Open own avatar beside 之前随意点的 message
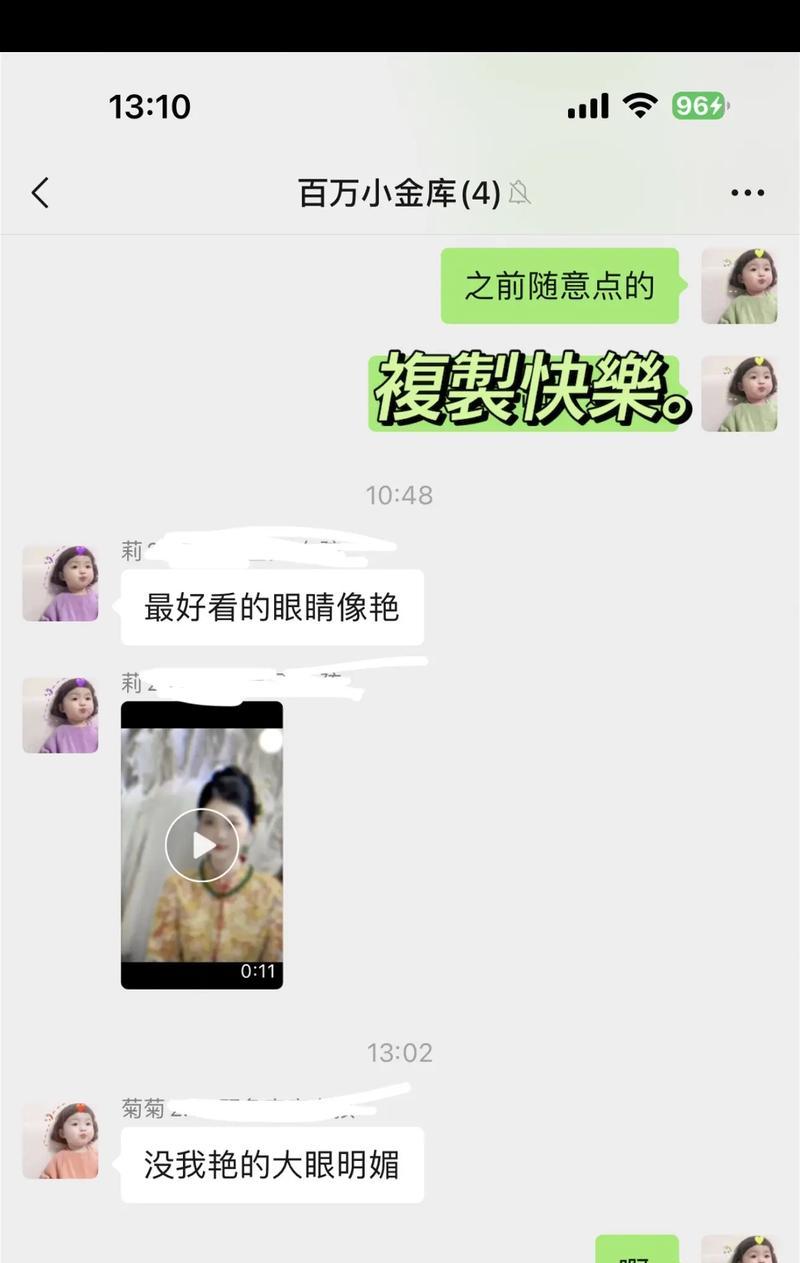Image resolution: width=800 pixels, height=1263 pixels. tap(739, 286)
